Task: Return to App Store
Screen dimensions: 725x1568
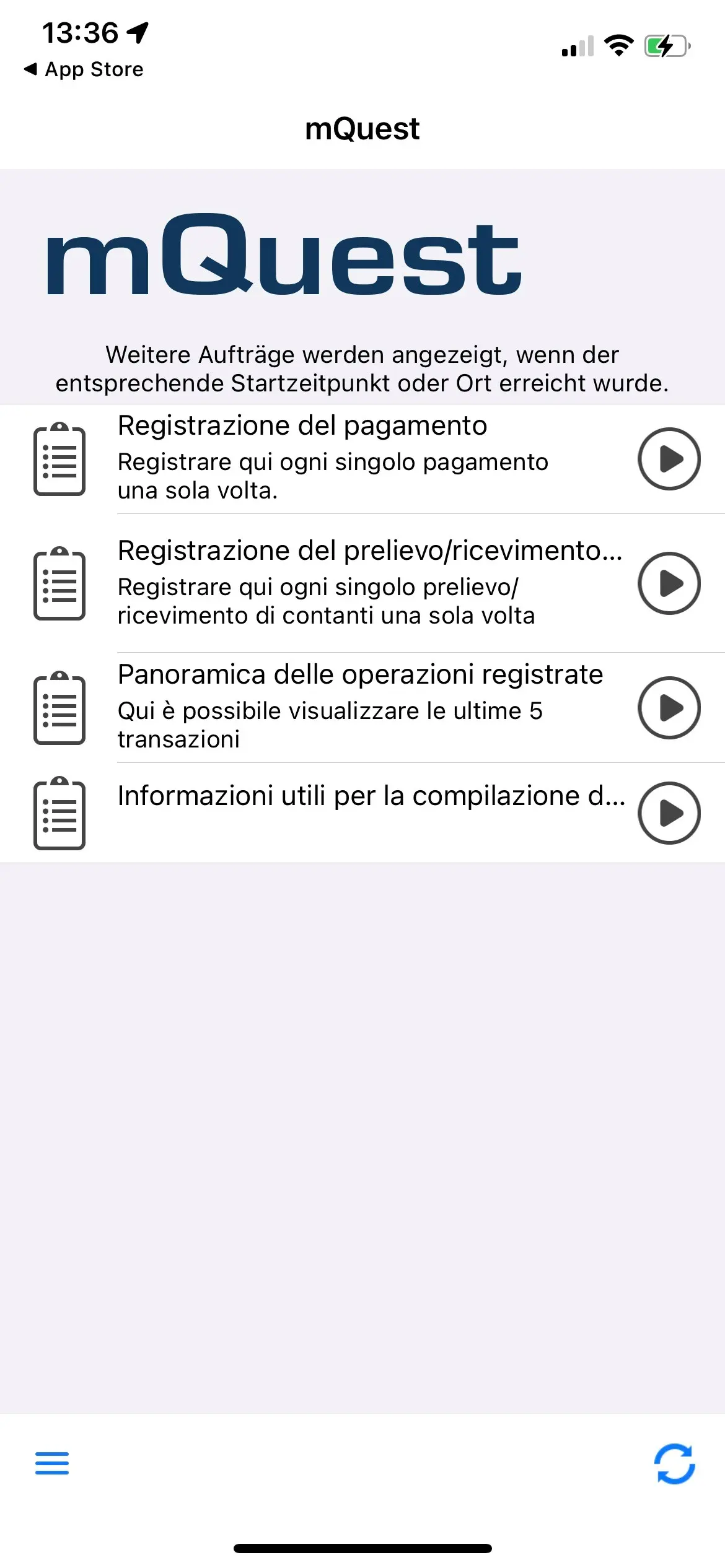Action: (x=84, y=69)
